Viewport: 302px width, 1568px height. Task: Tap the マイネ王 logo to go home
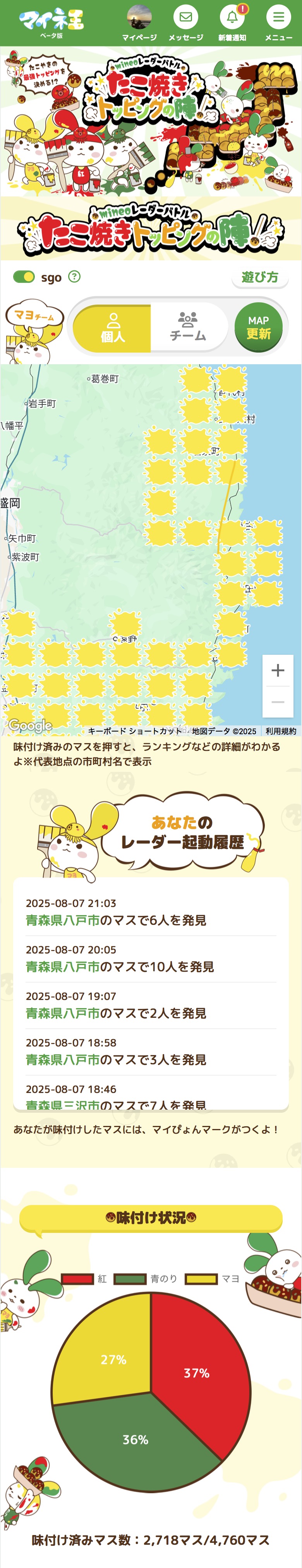(51, 21)
